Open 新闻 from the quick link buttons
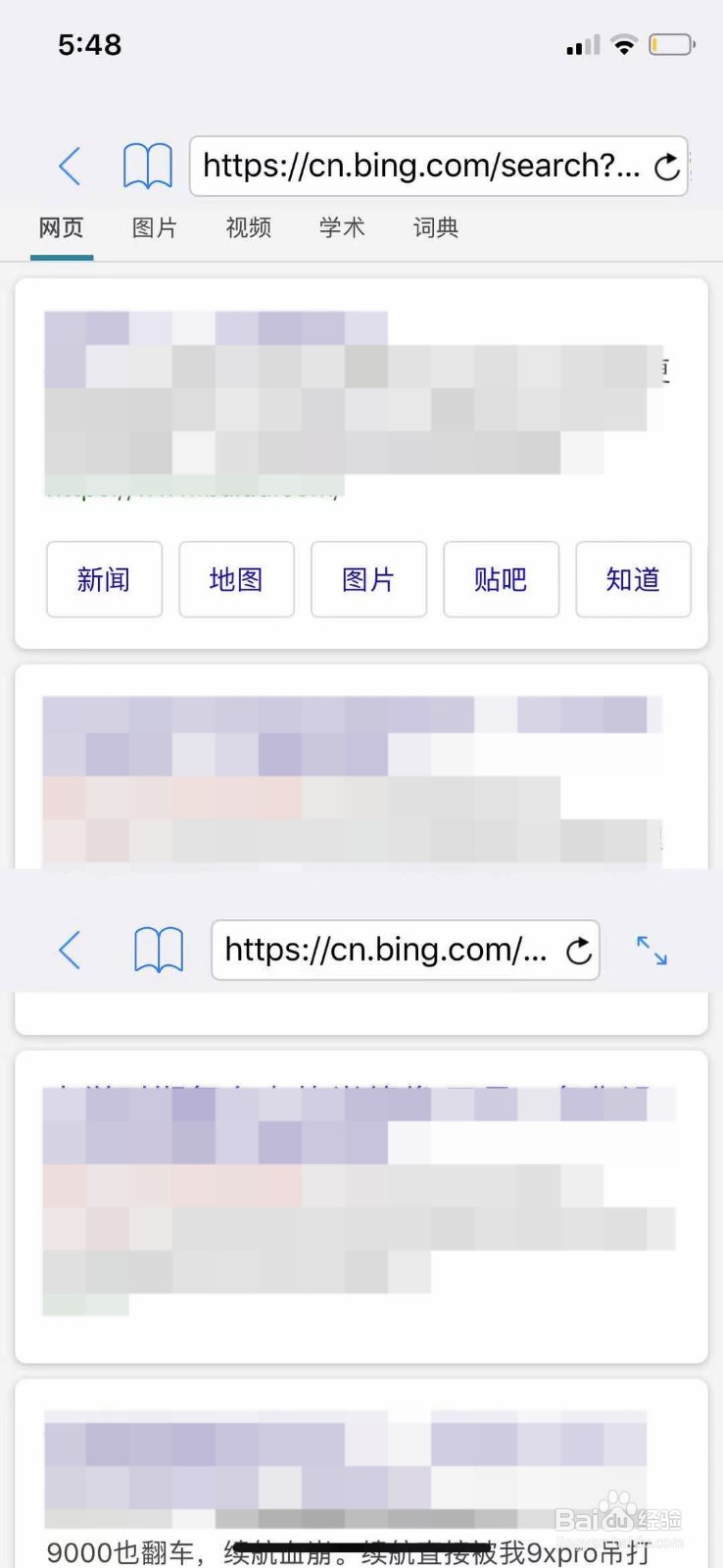 pos(104,579)
